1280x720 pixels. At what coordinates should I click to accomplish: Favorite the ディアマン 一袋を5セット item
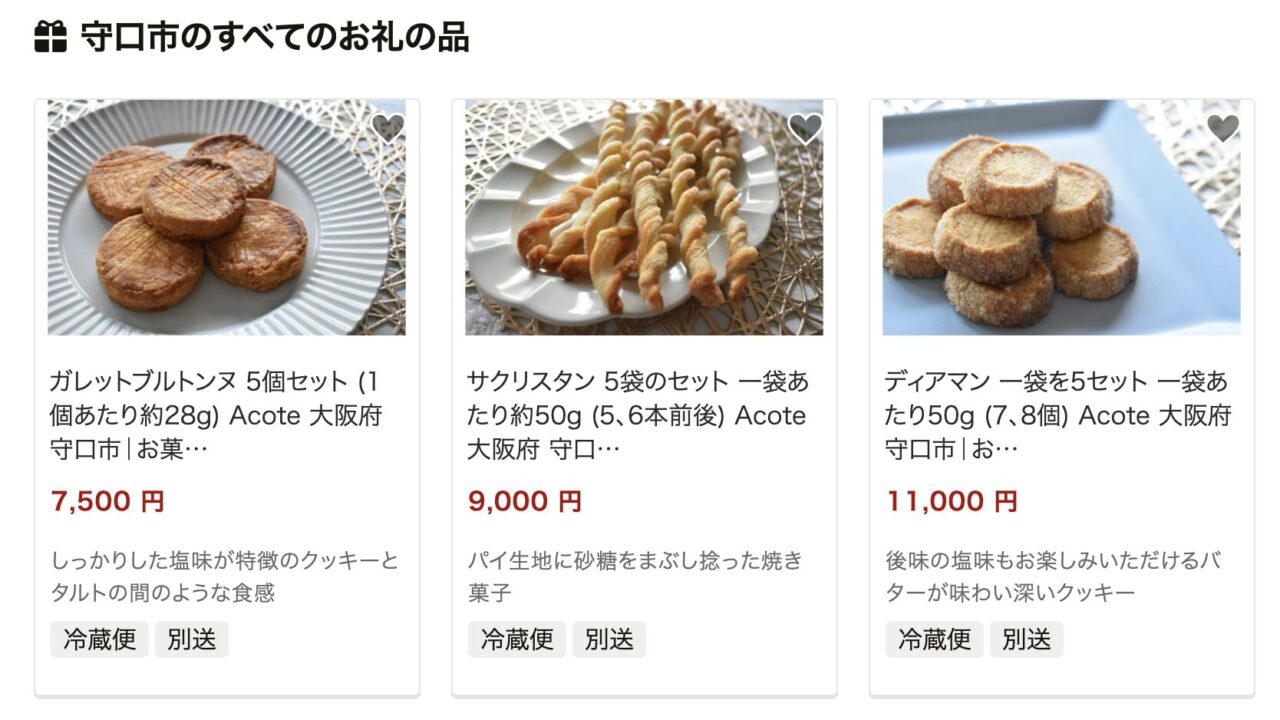(1222, 128)
